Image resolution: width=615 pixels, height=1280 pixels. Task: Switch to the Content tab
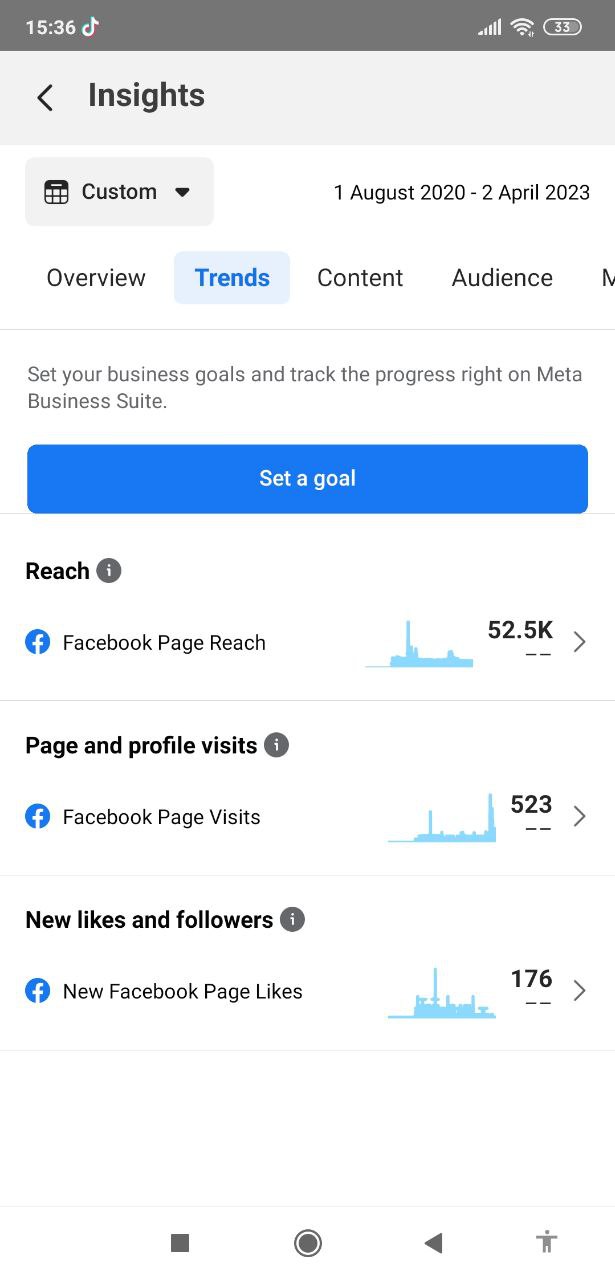pyautogui.click(x=360, y=278)
